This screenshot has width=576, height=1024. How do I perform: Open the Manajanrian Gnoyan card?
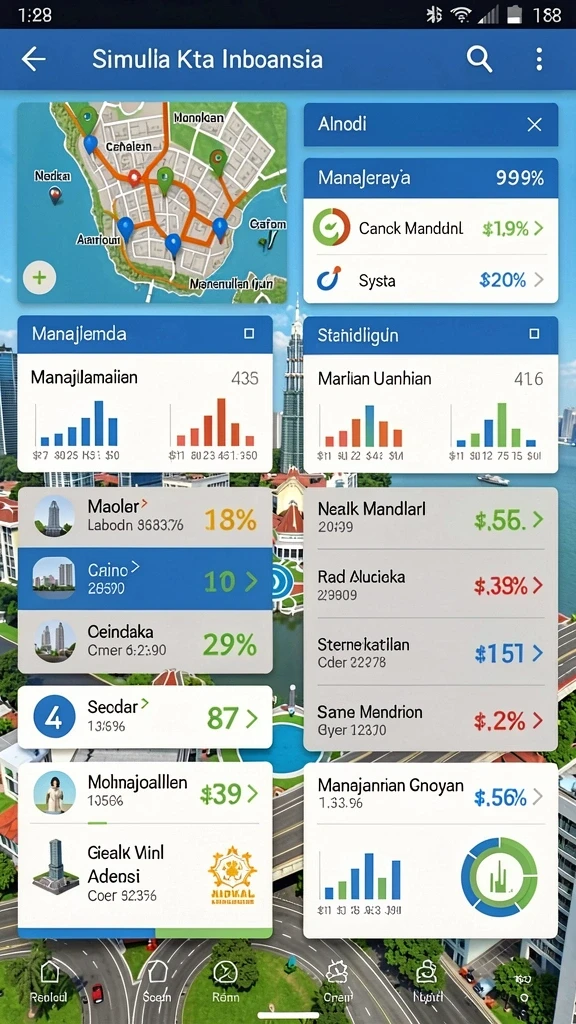click(x=431, y=850)
